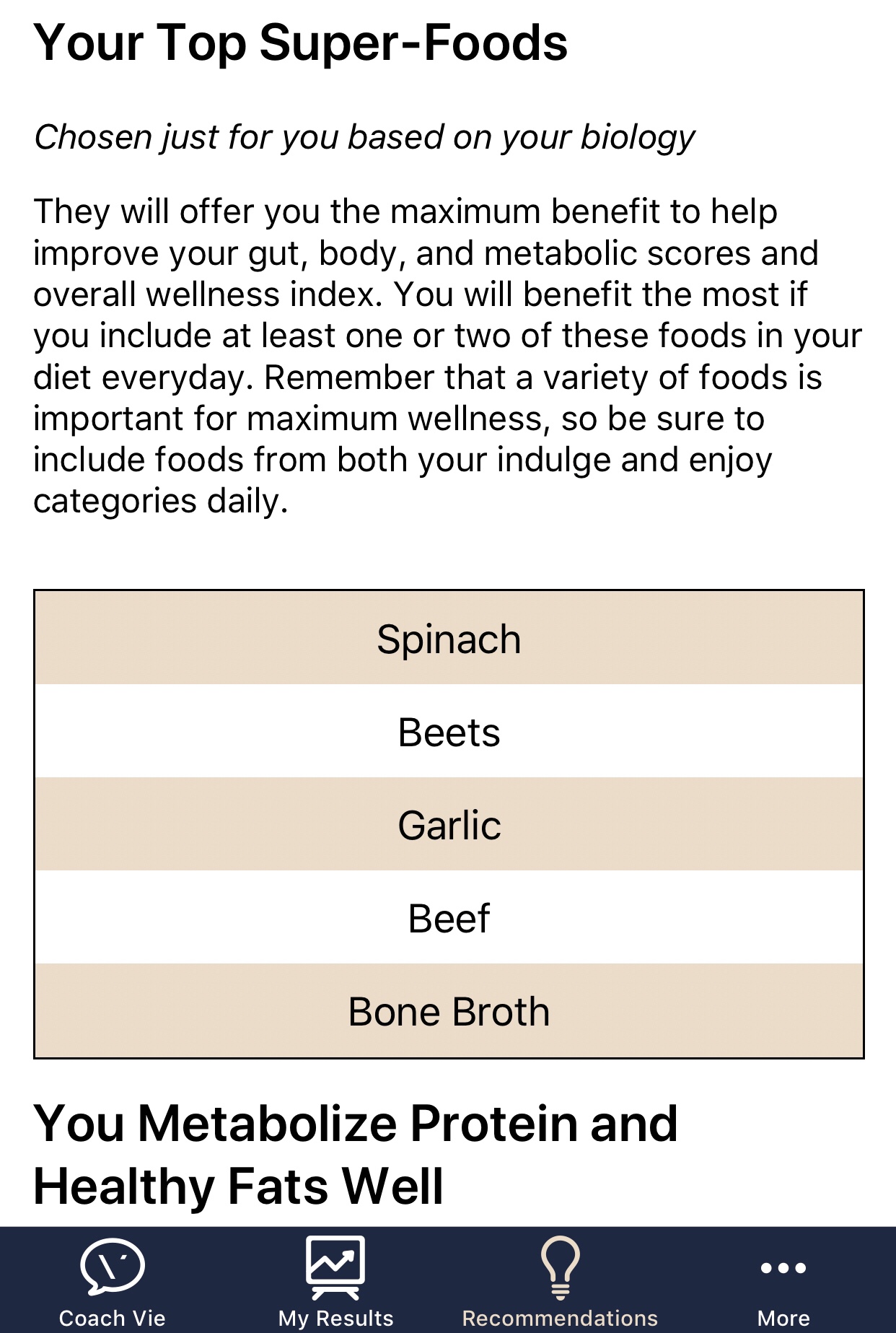Tap the Beets row
Screen dimensions: 896x1333
448,732
